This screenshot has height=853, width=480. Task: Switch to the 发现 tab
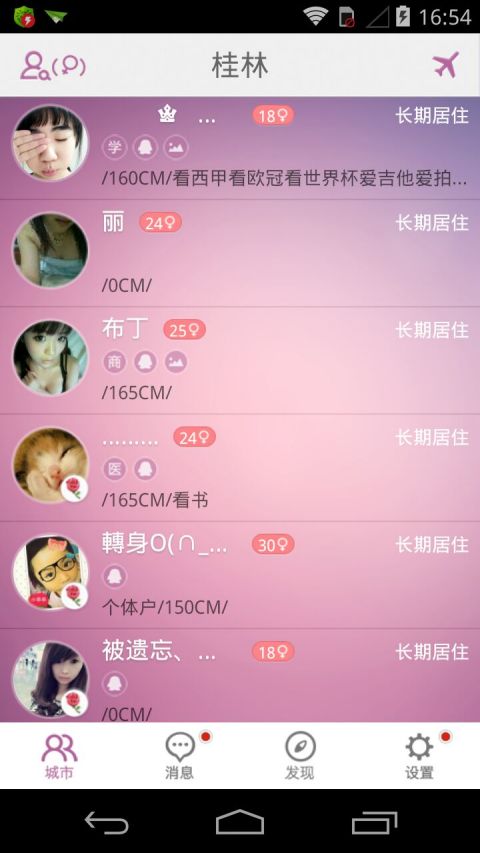point(300,756)
